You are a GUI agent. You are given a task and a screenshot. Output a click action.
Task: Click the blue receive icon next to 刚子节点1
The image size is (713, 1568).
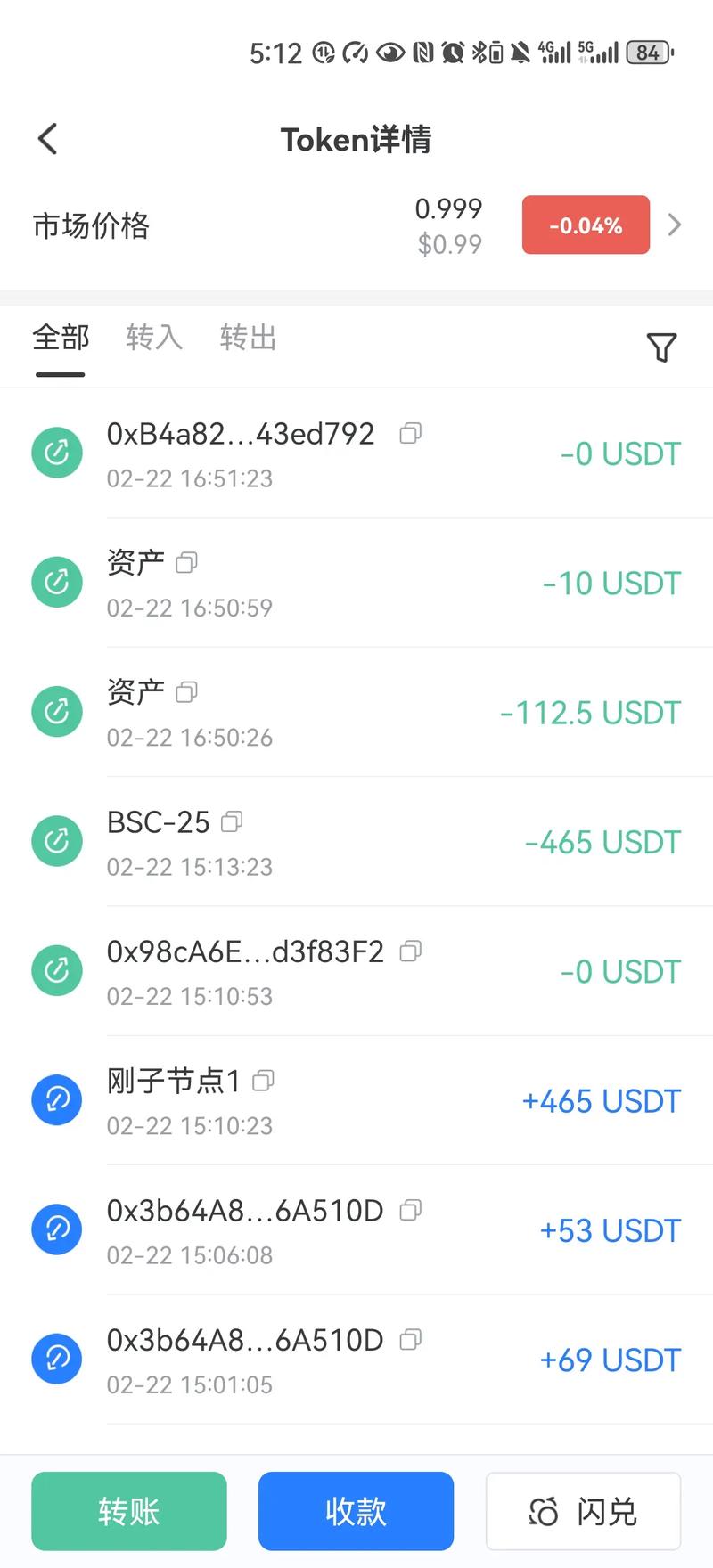coord(56,1099)
